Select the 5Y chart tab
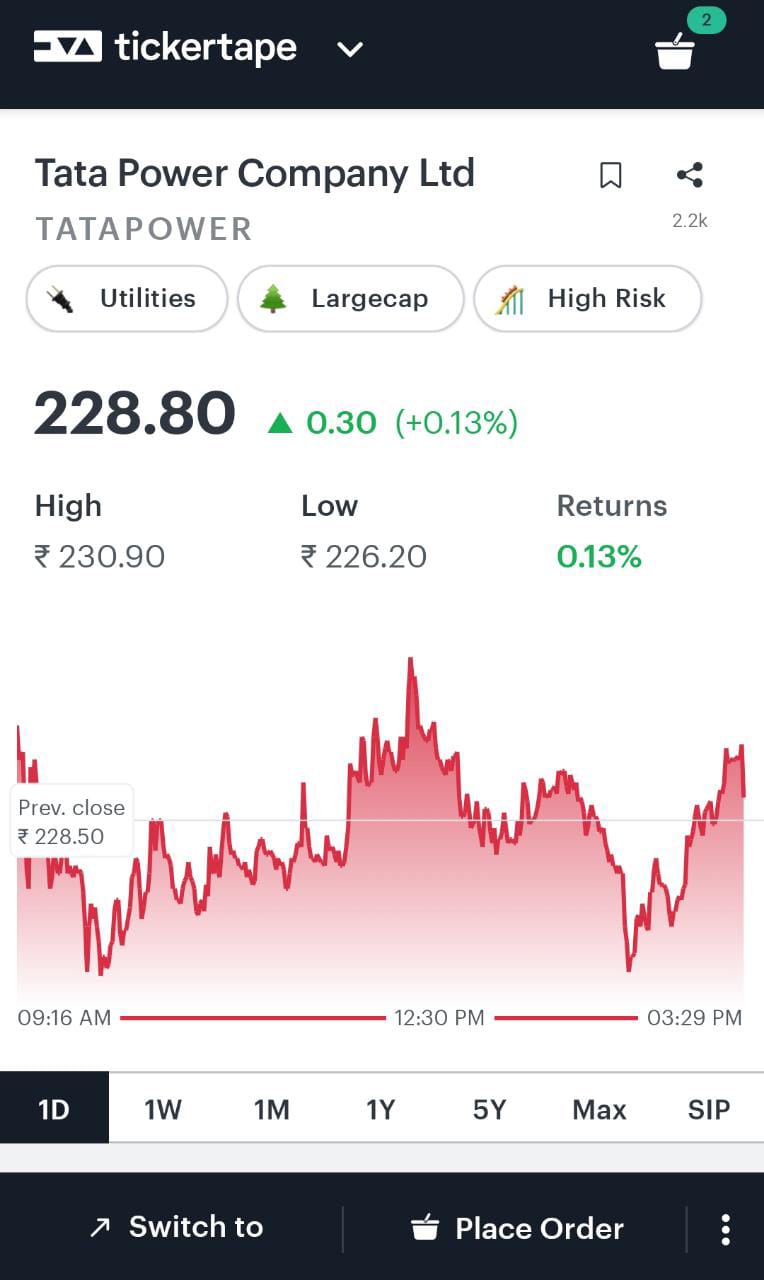Viewport: 764px width, 1280px height. 490,1109
